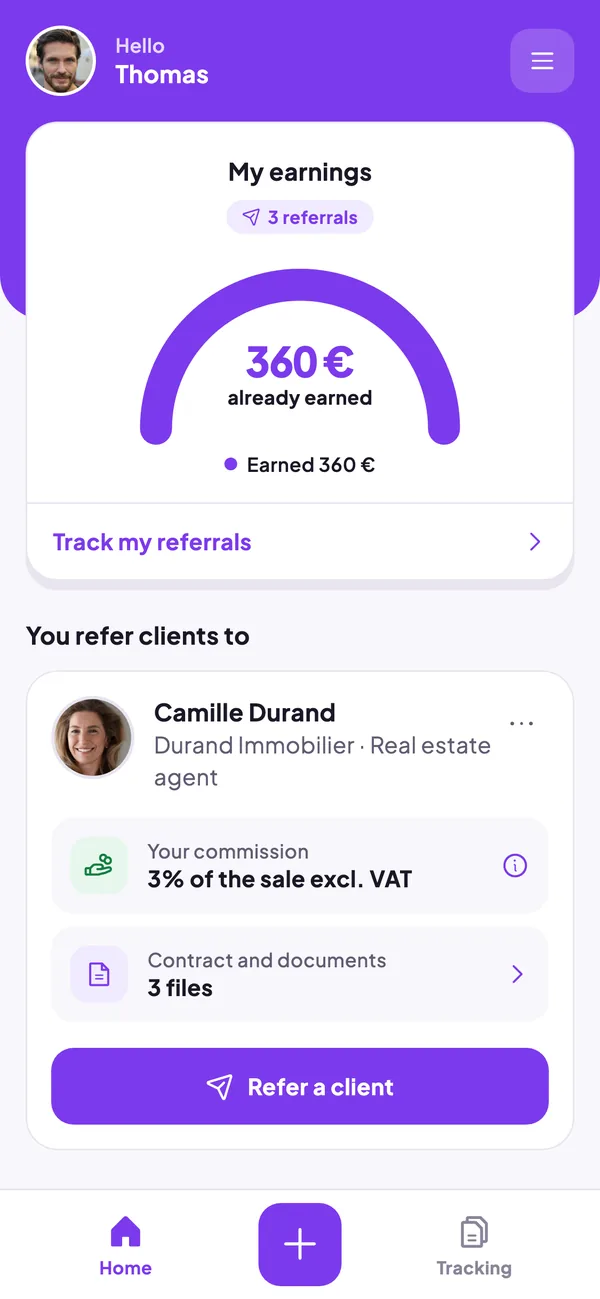Tap the 3 referrals chip

click(300, 217)
